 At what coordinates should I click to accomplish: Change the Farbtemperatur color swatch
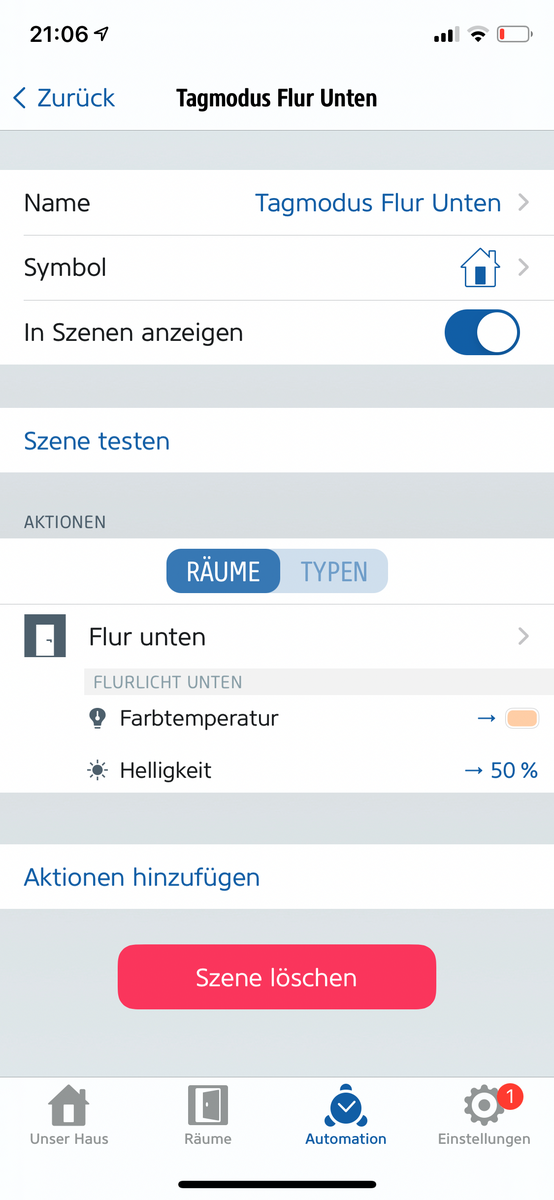tap(523, 718)
